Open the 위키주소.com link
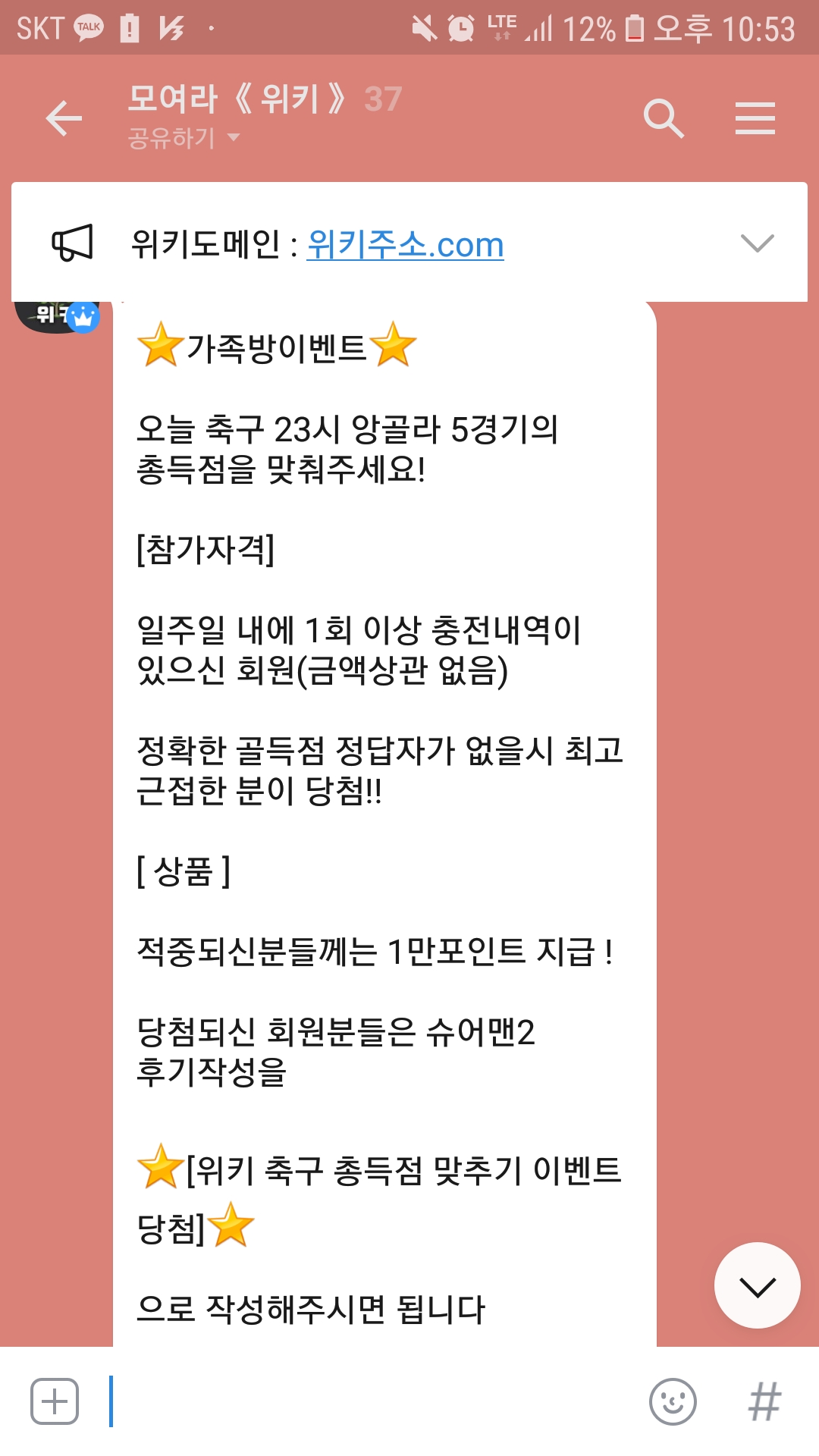This screenshot has height=1456, width=819. (405, 245)
